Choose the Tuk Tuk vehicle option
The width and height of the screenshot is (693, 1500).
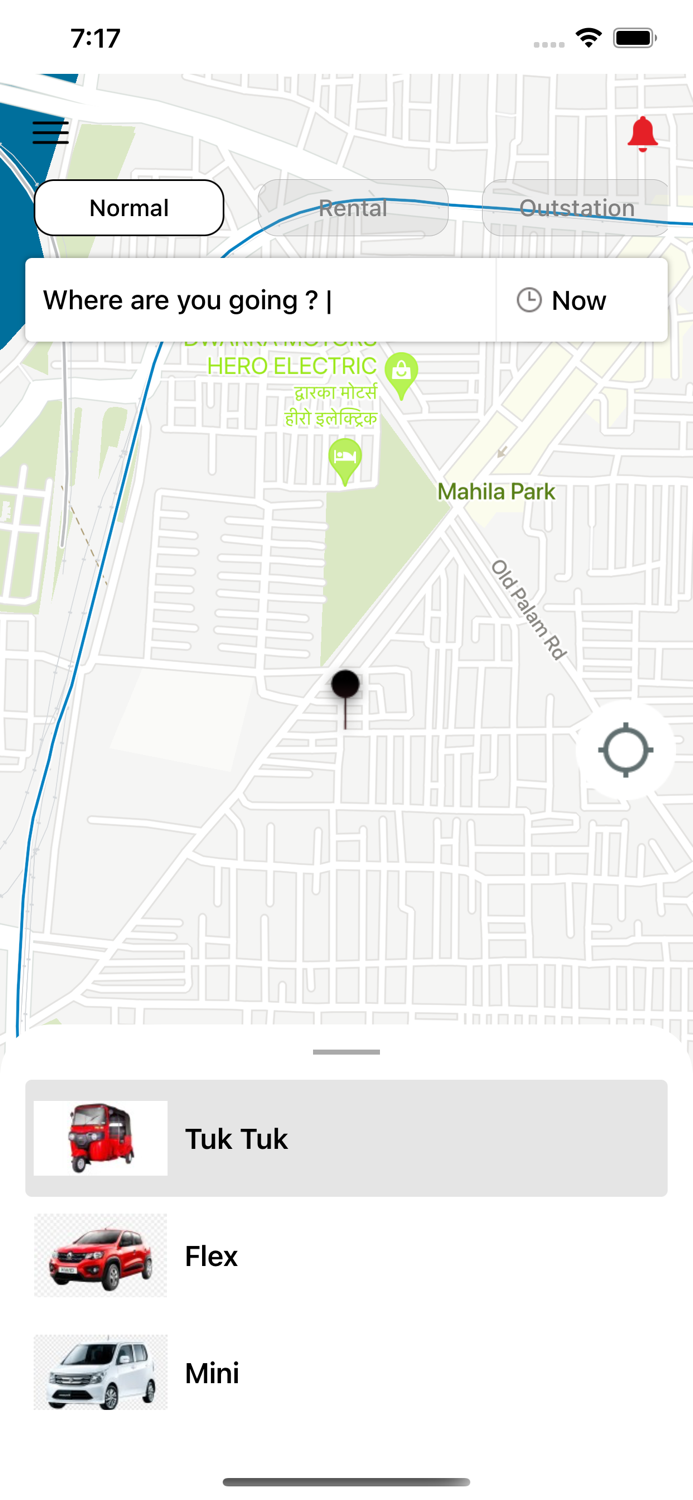pos(346,1138)
